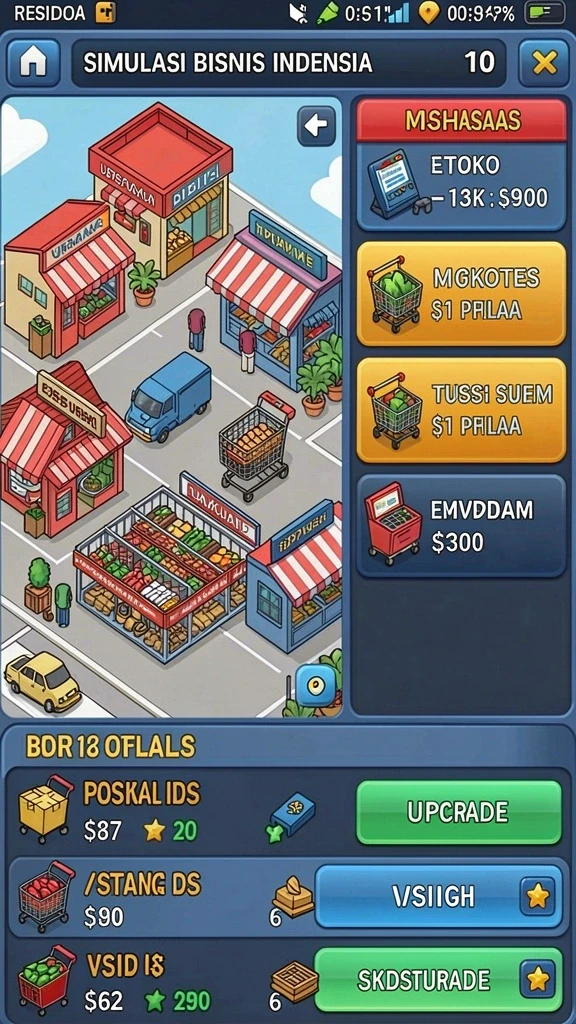Screen dimensions: 576x1024
Task: Select the EMVDDAM item for $300
Action: click(x=461, y=526)
